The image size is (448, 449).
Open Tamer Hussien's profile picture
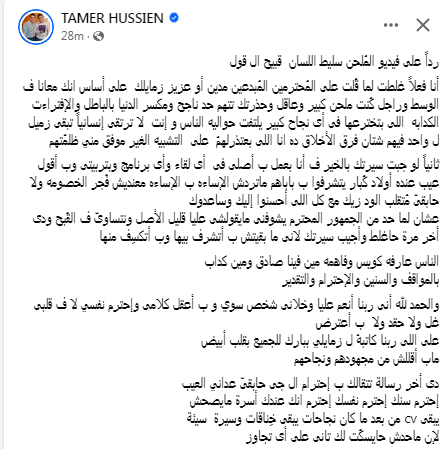coord(36,27)
